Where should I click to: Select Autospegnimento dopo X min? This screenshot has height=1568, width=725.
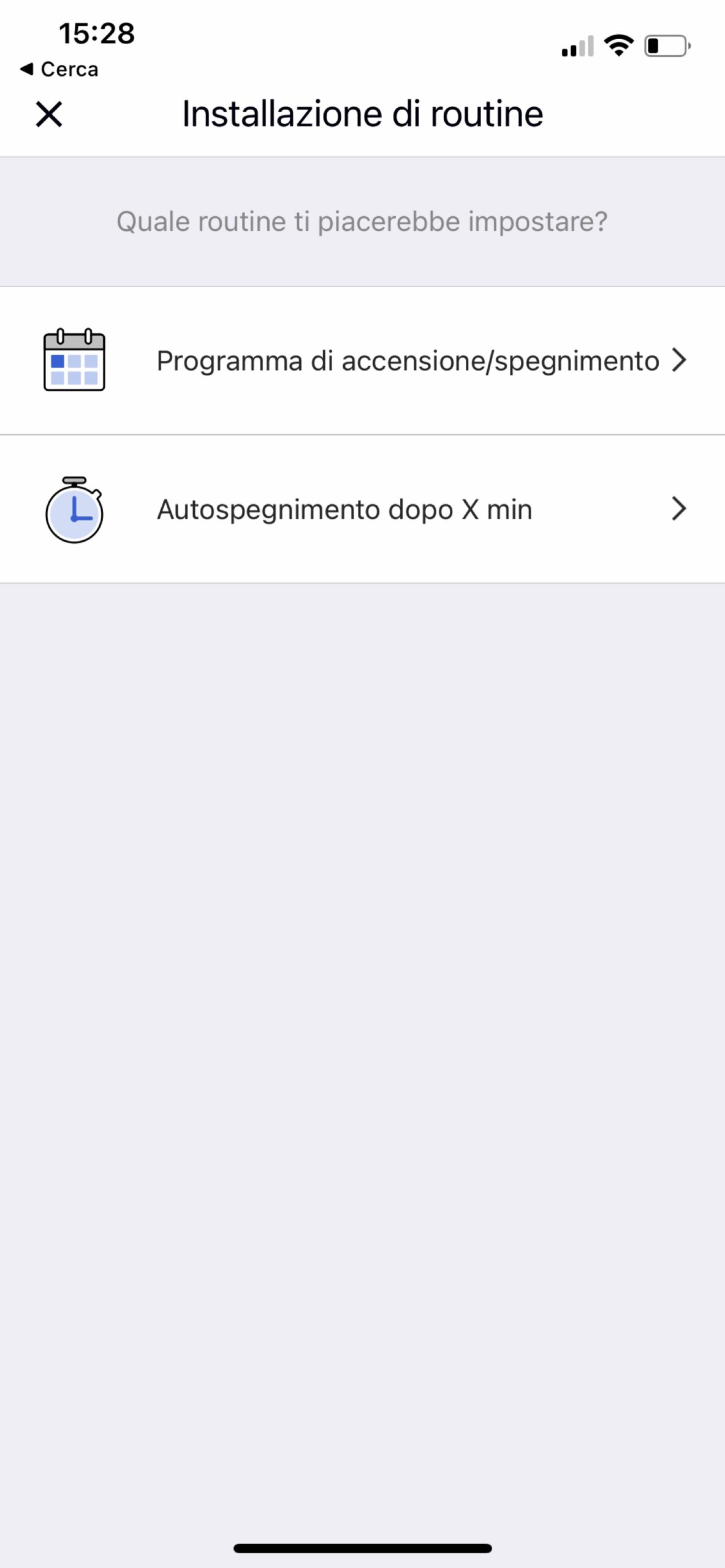pos(344,509)
